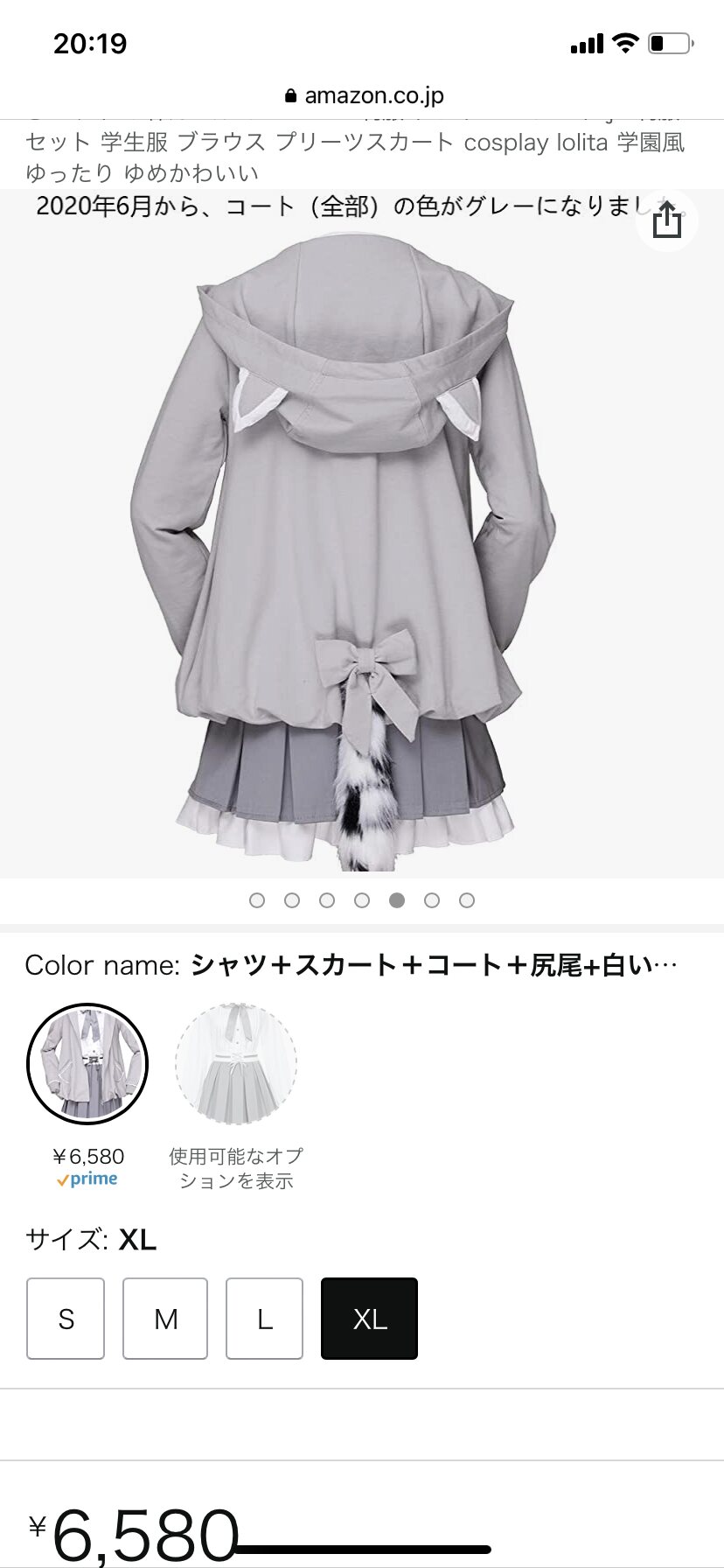
Task: Select the XL size option
Action: (x=369, y=1318)
